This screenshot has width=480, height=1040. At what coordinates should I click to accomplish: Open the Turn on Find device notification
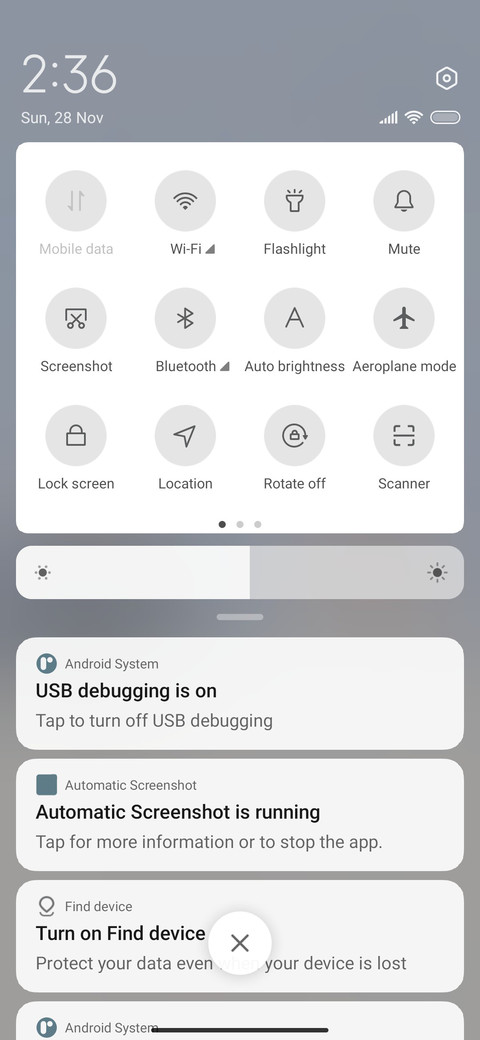pos(240,937)
